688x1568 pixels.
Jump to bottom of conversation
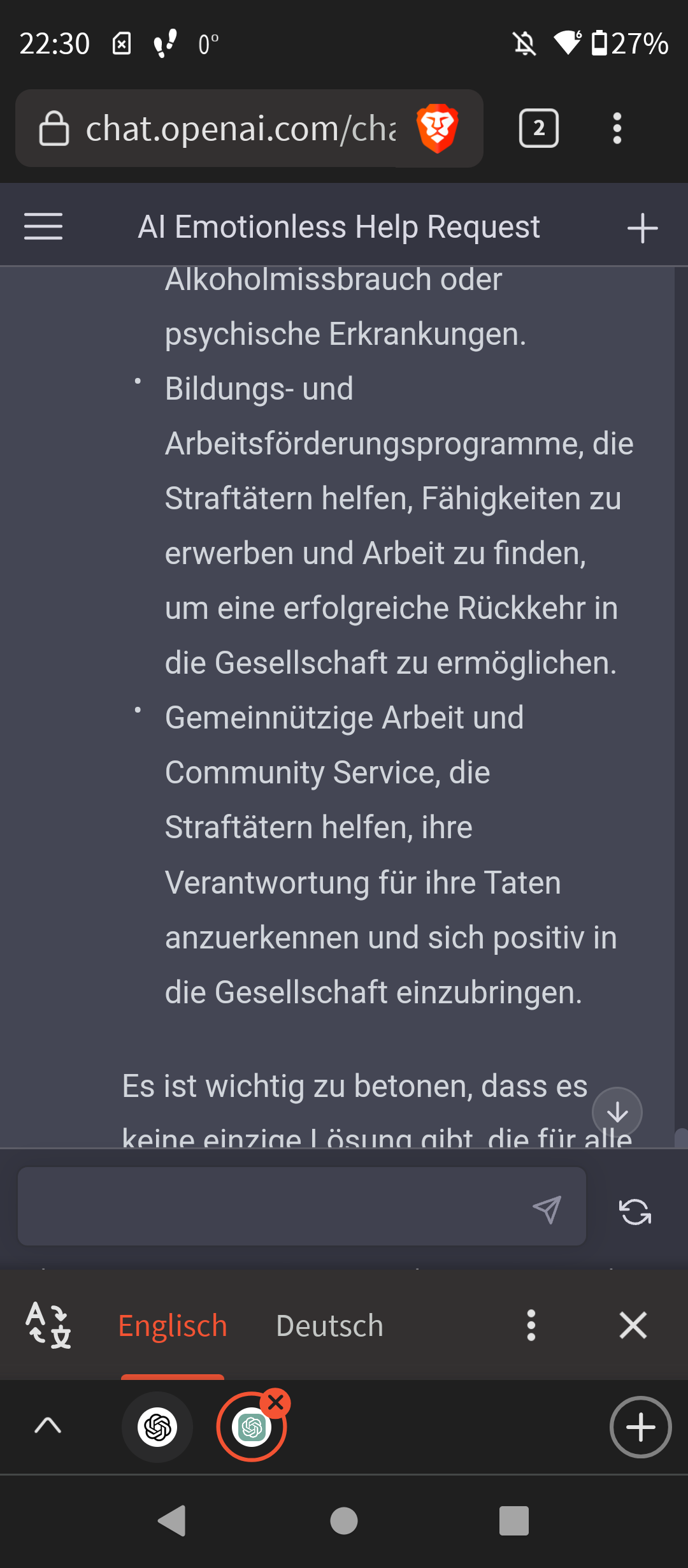[617, 1112]
